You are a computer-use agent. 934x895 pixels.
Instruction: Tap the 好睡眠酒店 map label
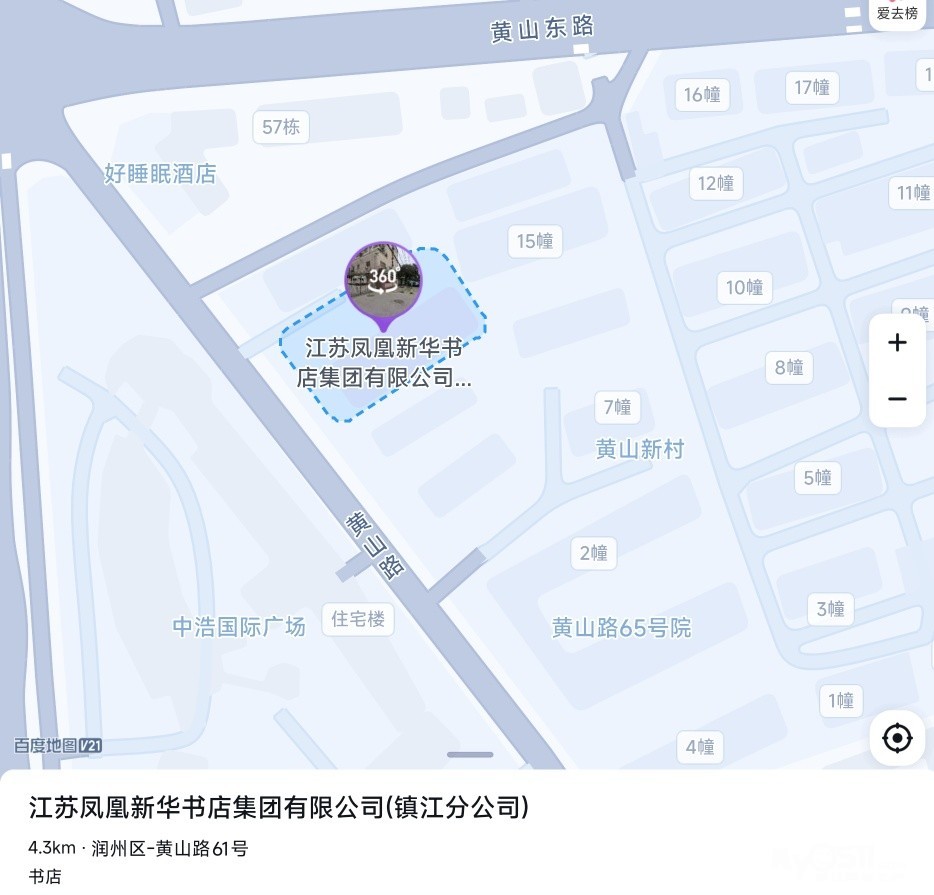(x=160, y=174)
